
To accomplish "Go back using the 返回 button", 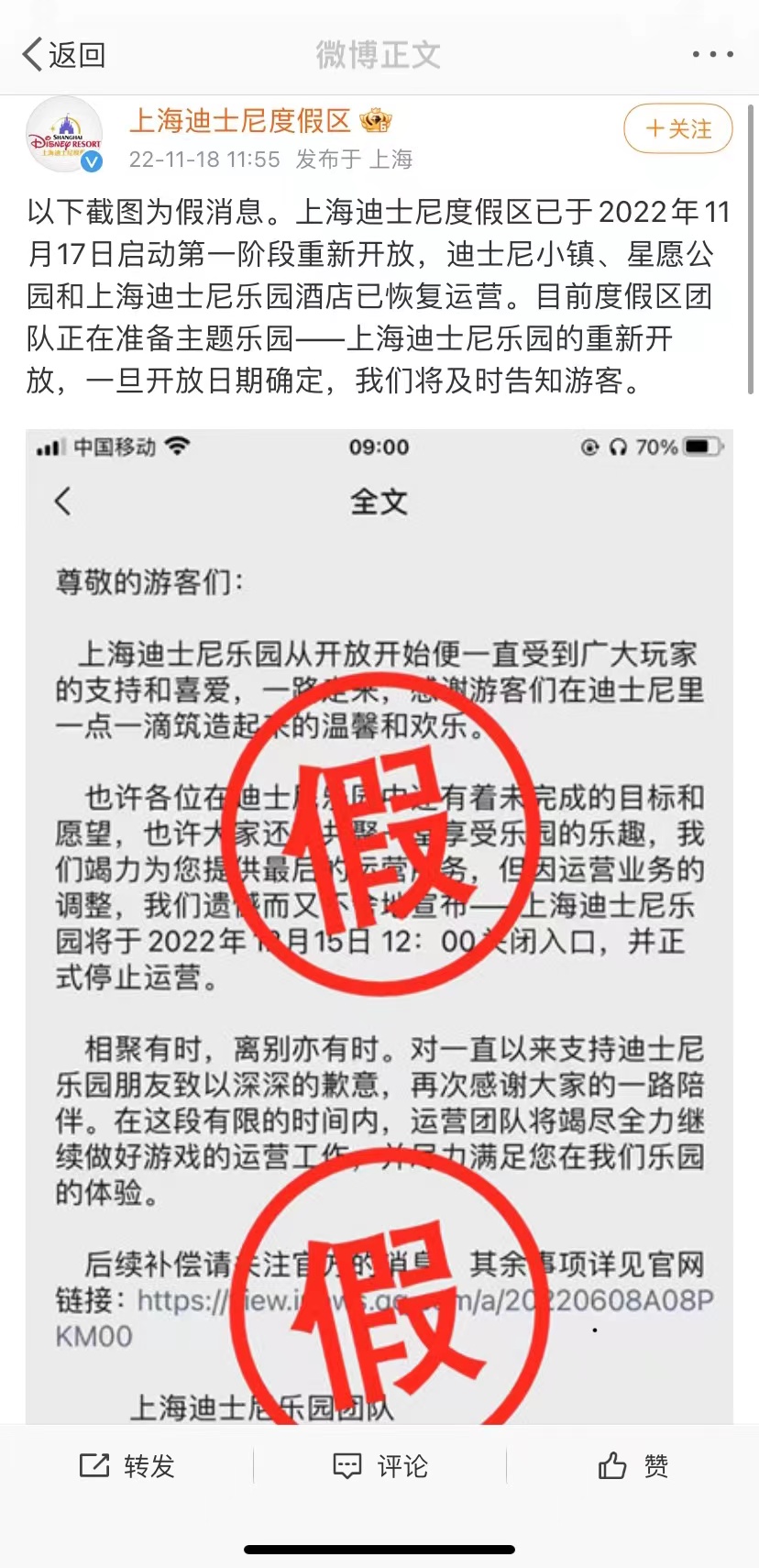I will [x=62, y=55].
